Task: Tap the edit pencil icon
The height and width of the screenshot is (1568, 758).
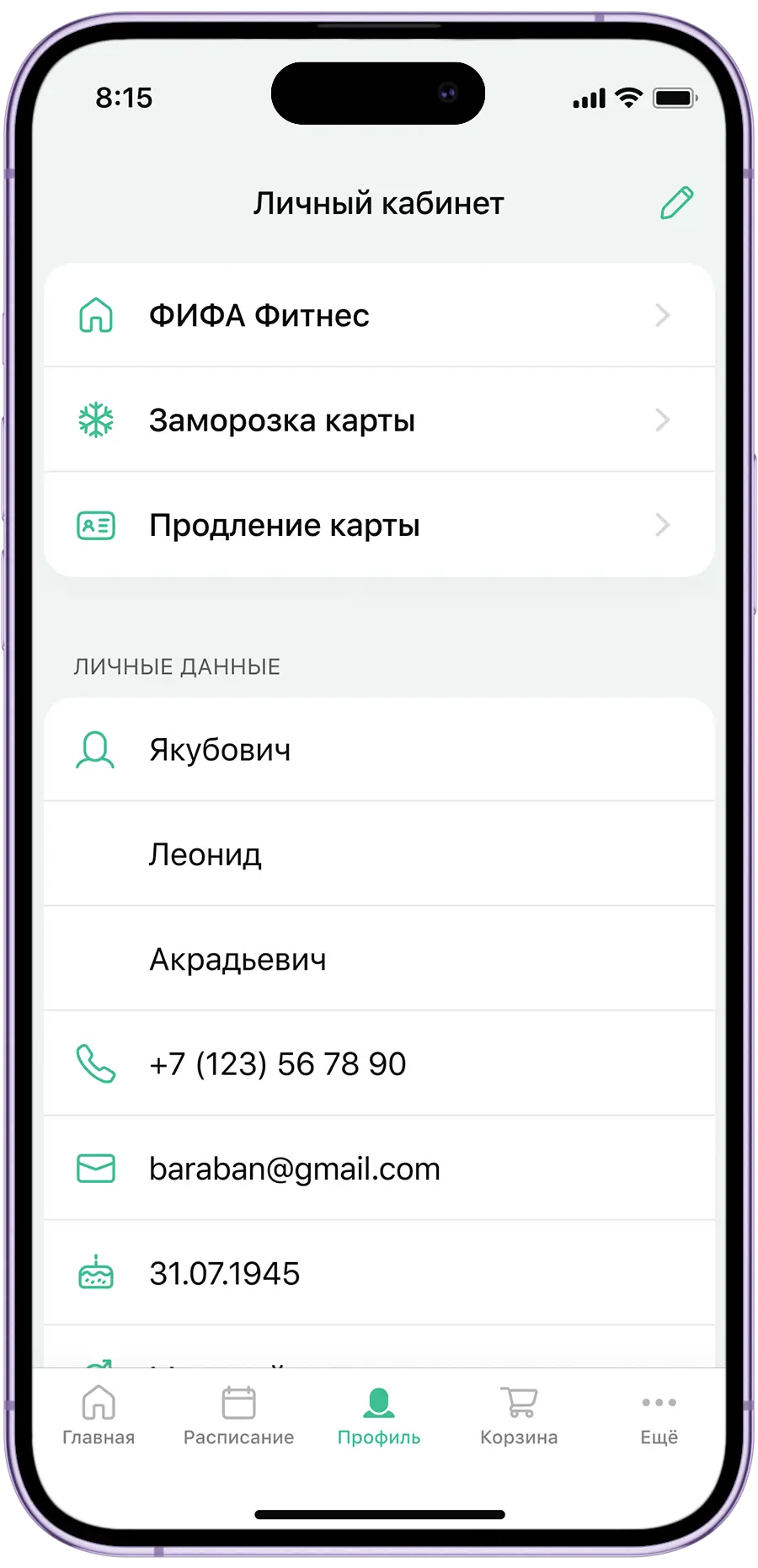Action: tap(676, 203)
